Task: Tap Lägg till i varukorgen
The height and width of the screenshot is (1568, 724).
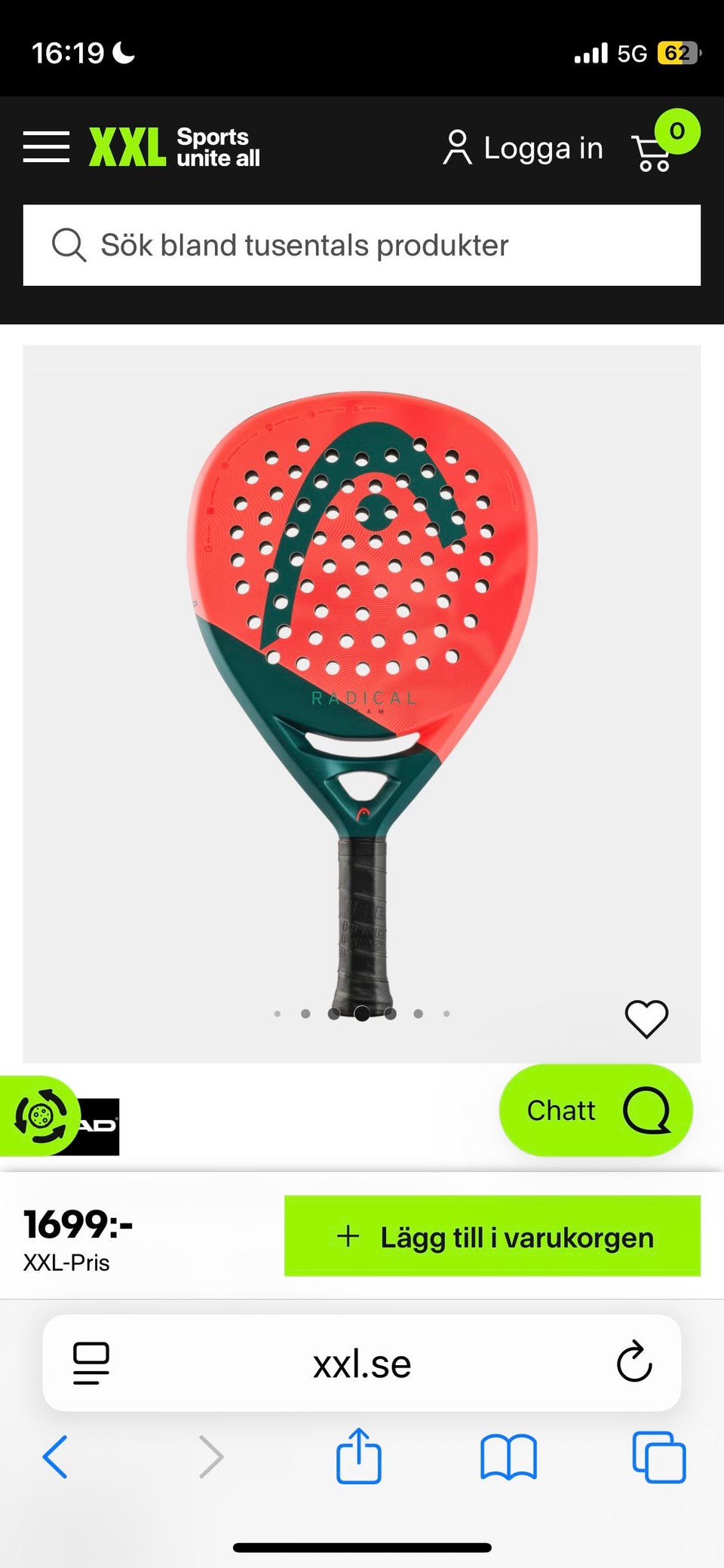Action: pos(492,1236)
